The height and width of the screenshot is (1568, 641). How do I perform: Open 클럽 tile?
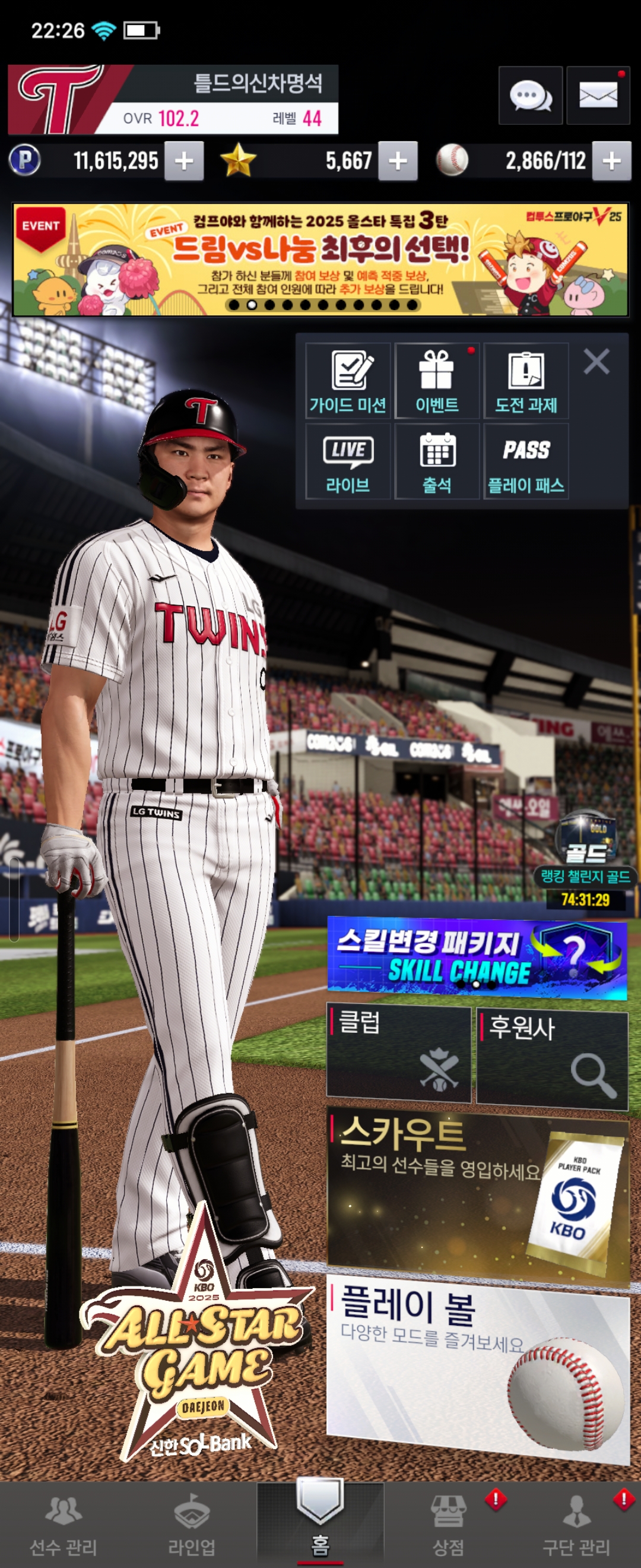[399, 1054]
